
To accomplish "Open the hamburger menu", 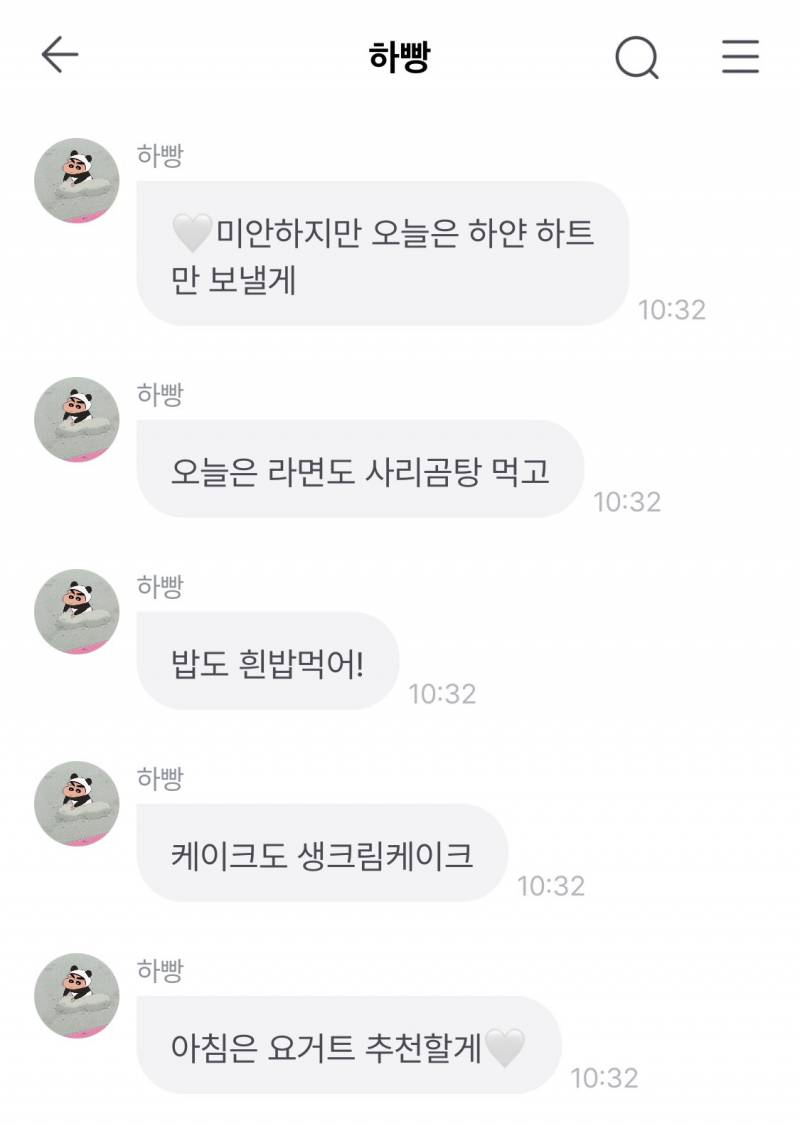I will click(x=740, y=57).
